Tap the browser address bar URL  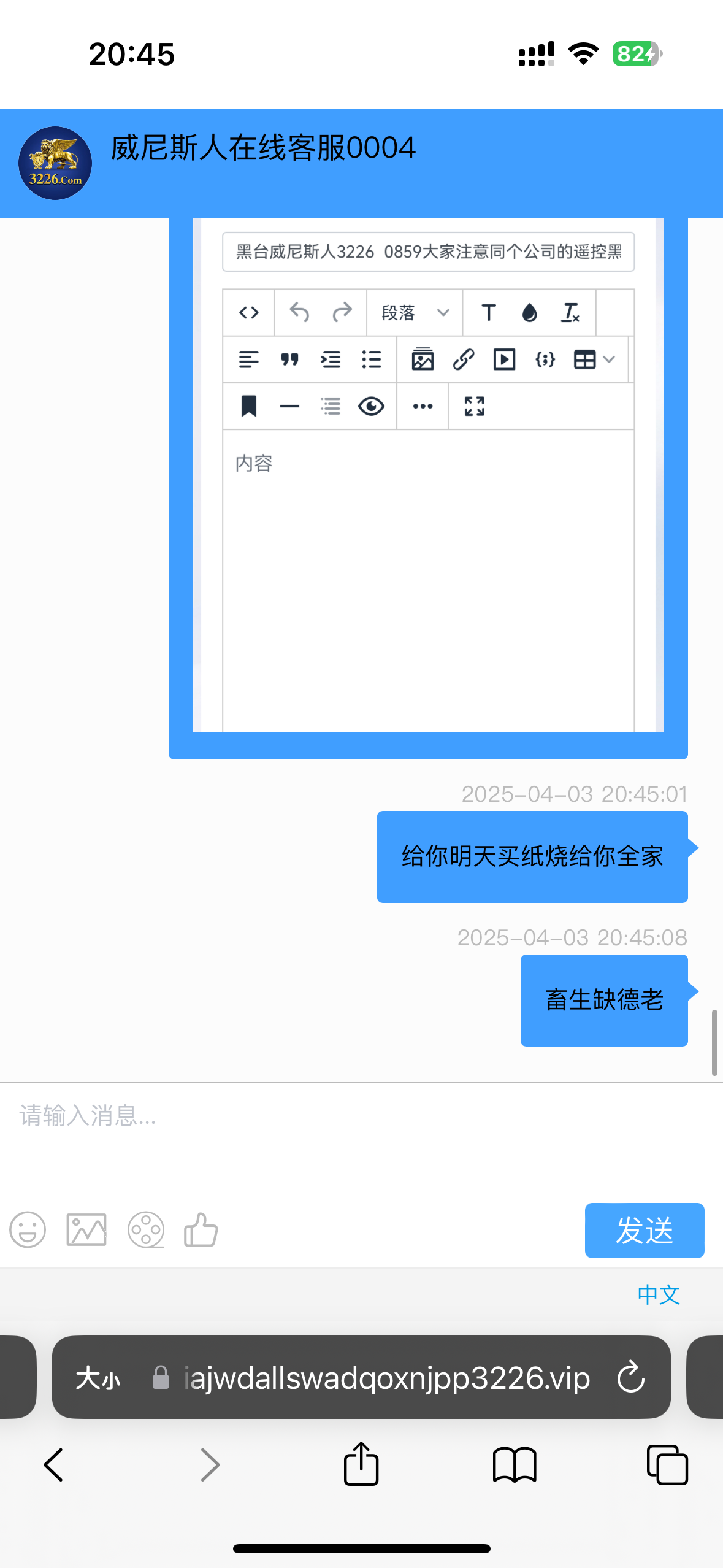click(386, 1378)
